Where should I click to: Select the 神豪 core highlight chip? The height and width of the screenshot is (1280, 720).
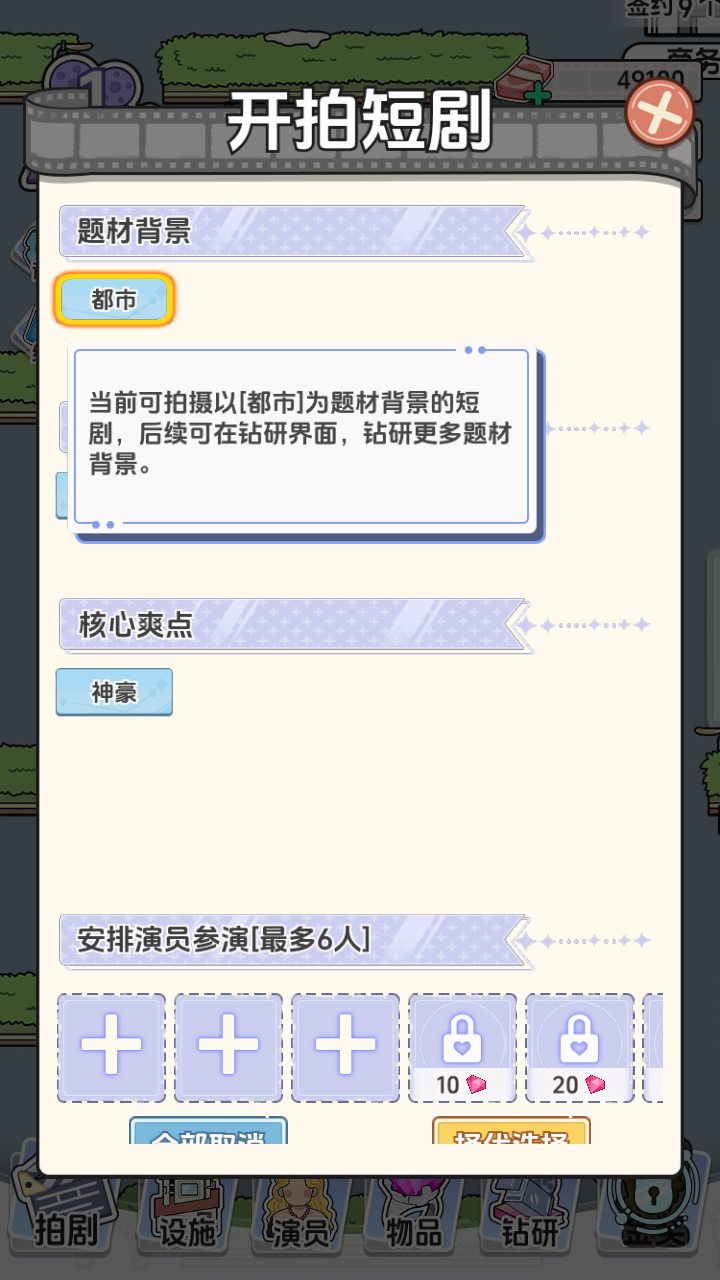click(114, 692)
